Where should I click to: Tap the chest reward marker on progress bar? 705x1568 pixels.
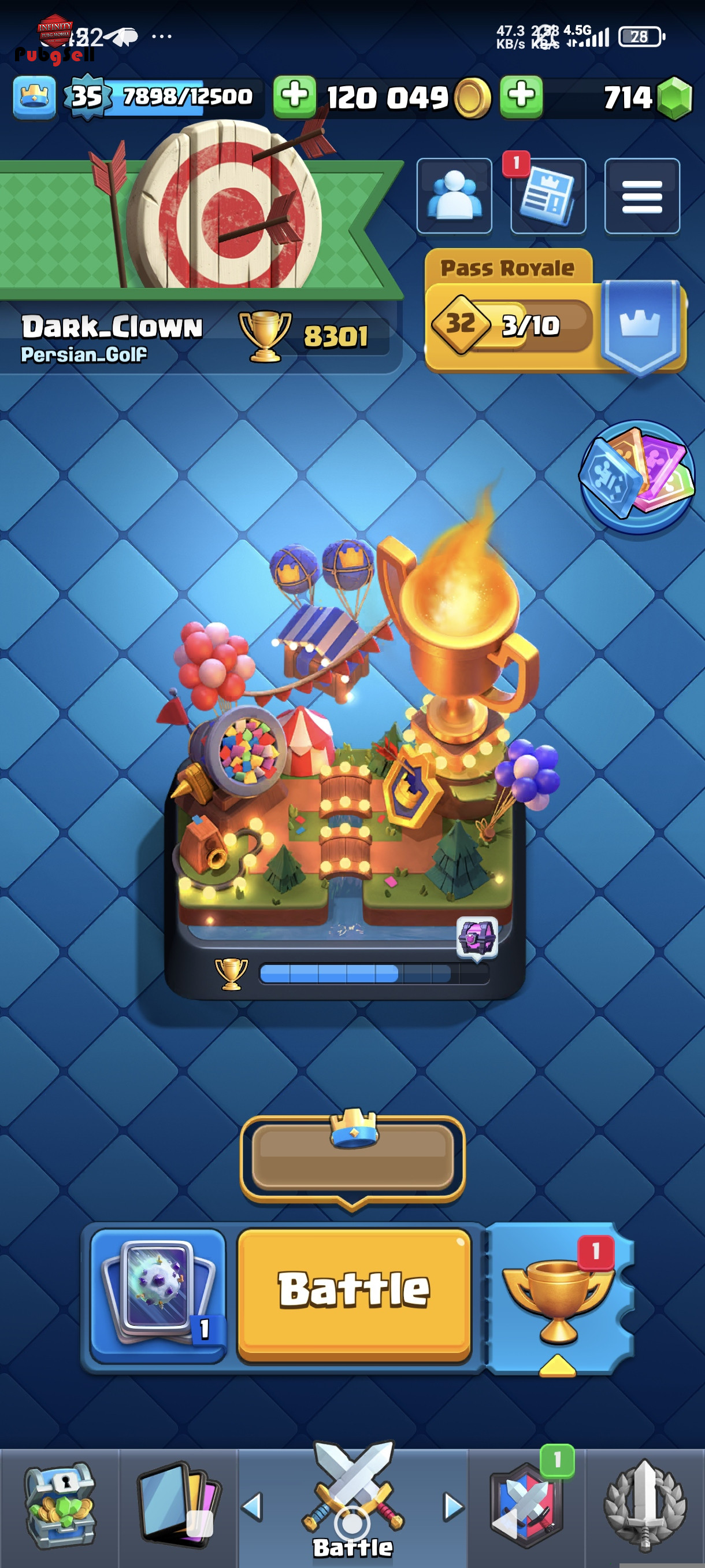(x=477, y=937)
